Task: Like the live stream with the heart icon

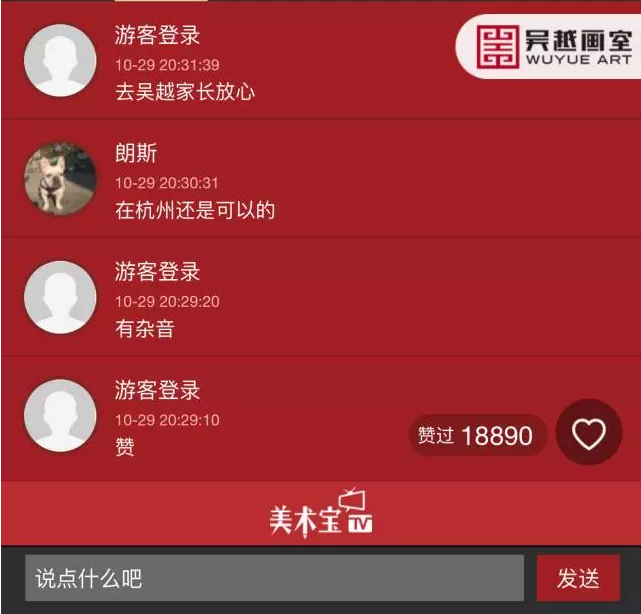Action: [588, 433]
